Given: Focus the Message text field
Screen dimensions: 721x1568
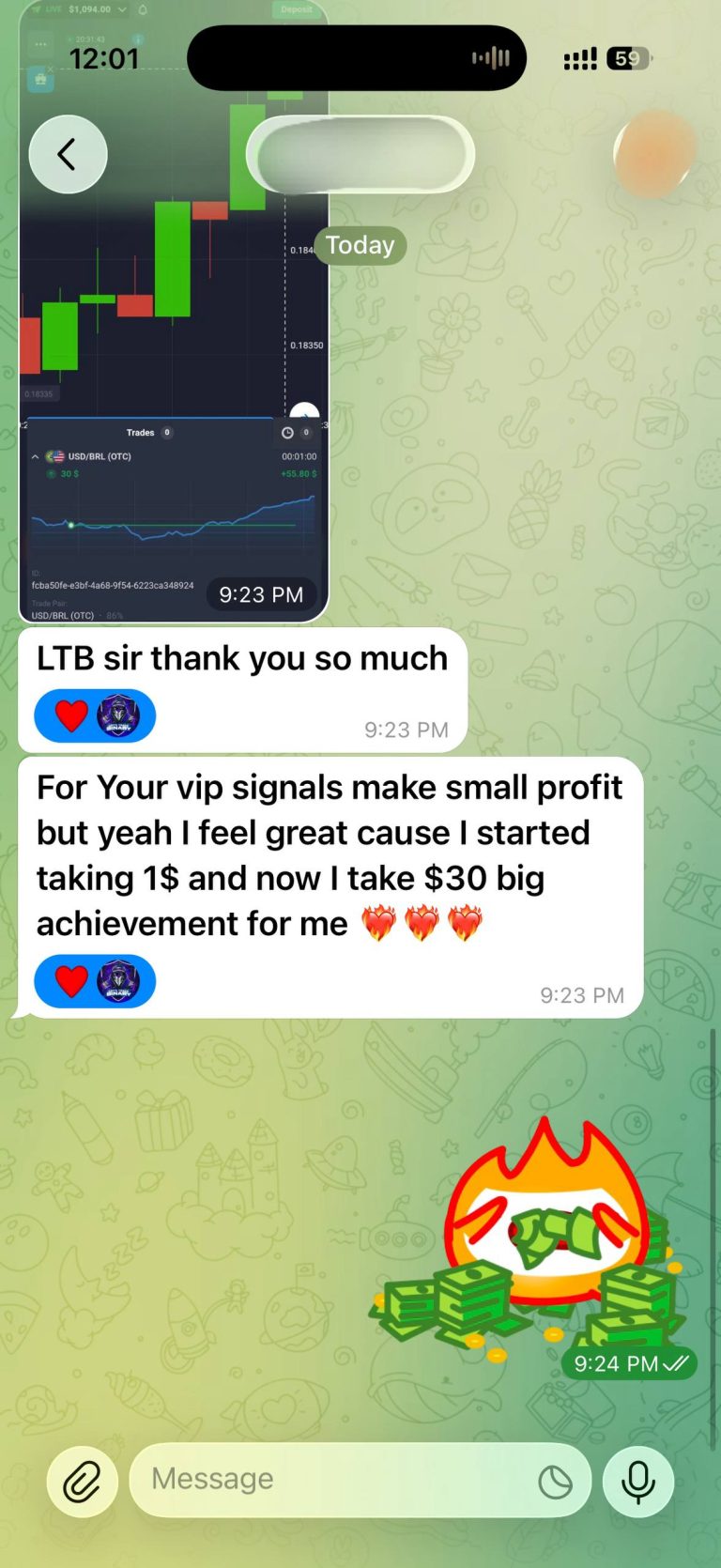Looking at the screenshot, I should pyautogui.click(x=329, y=1480).
